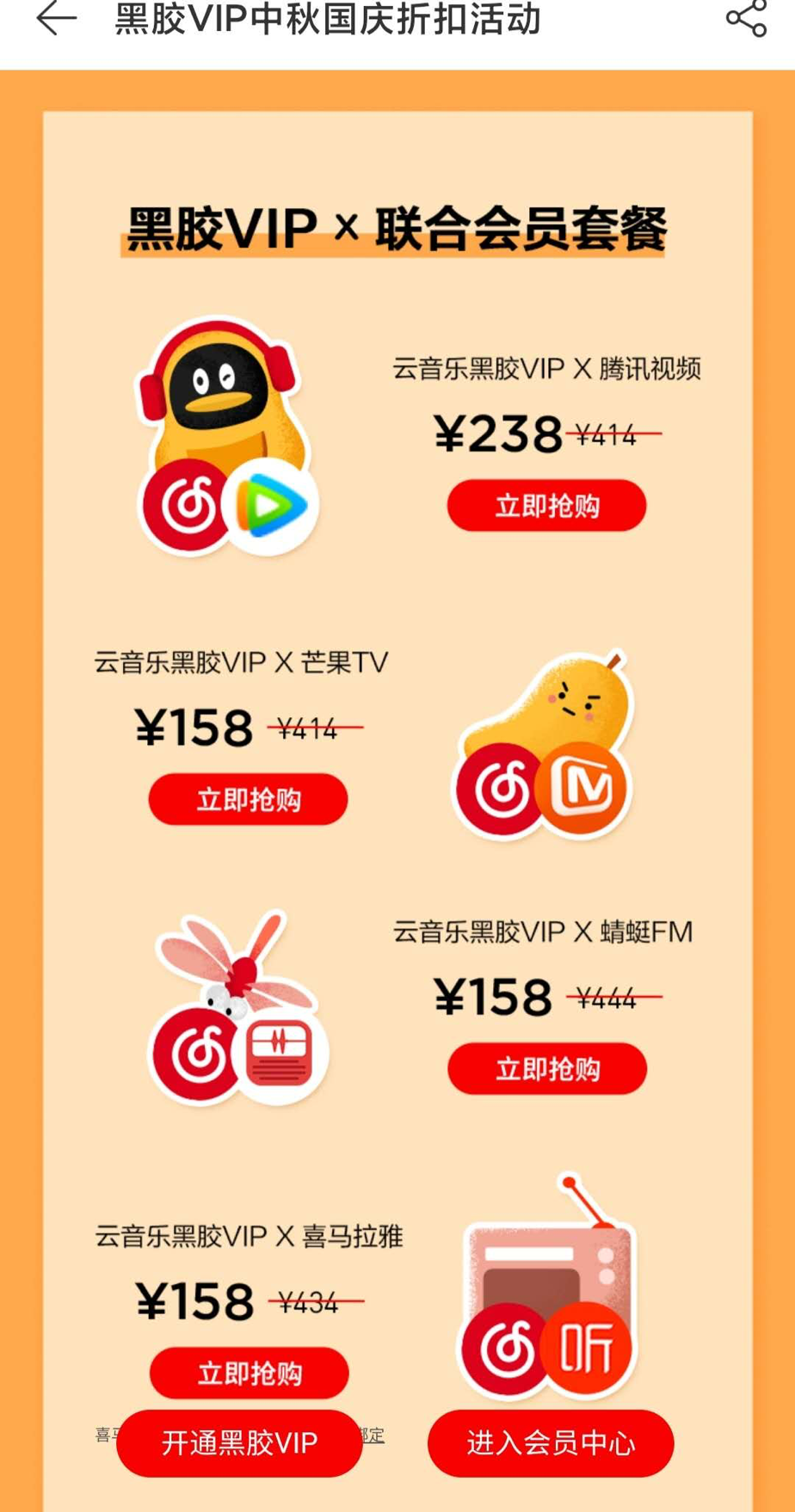Viewport: 795px width, 1512px height.
Task: Purchase the 喜马拉雅 bundle via 立即抢购
Action: coord(250,1373)
